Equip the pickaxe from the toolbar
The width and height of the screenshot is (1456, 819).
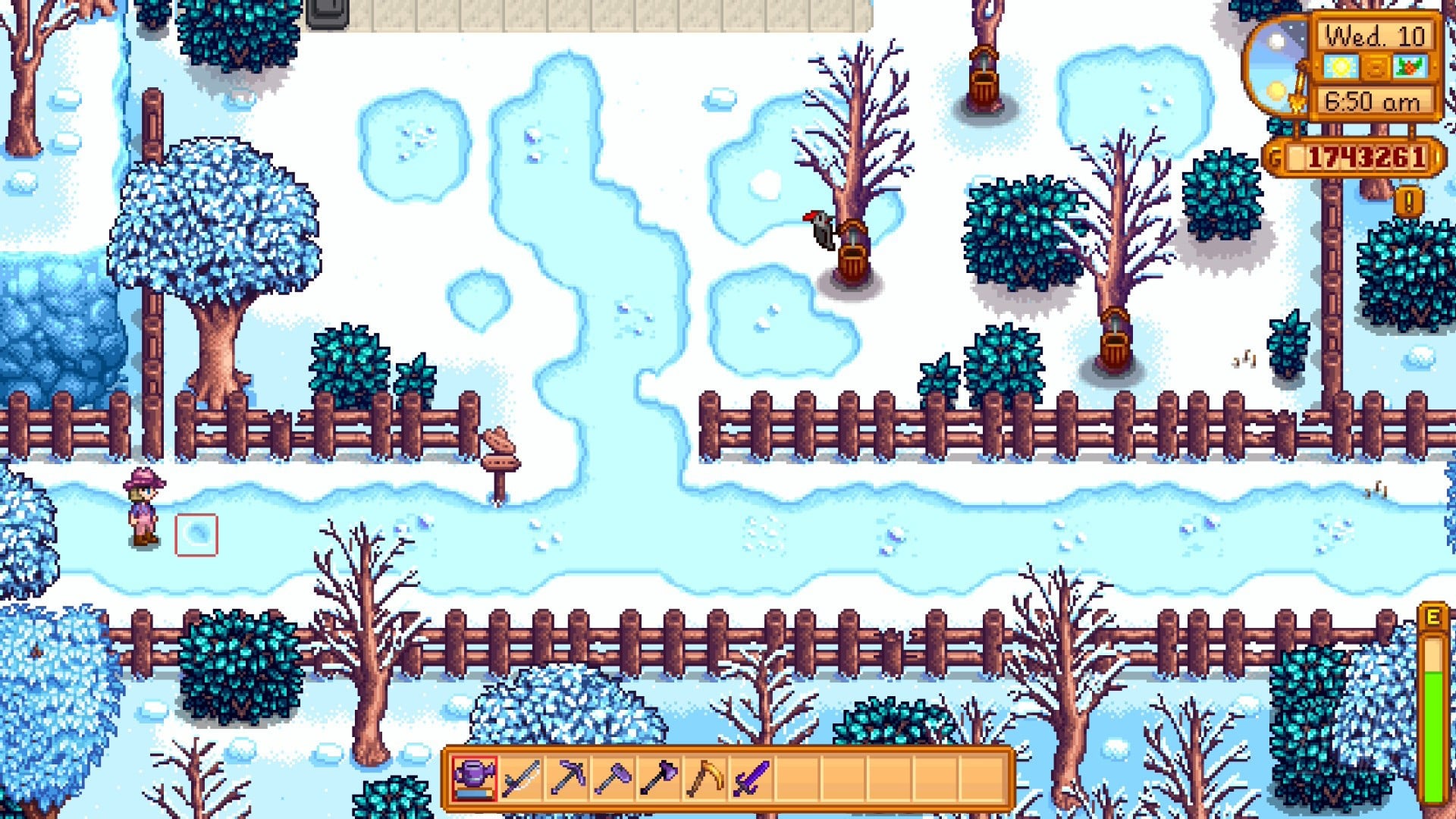pyautogui.click(x=567, y=778)
